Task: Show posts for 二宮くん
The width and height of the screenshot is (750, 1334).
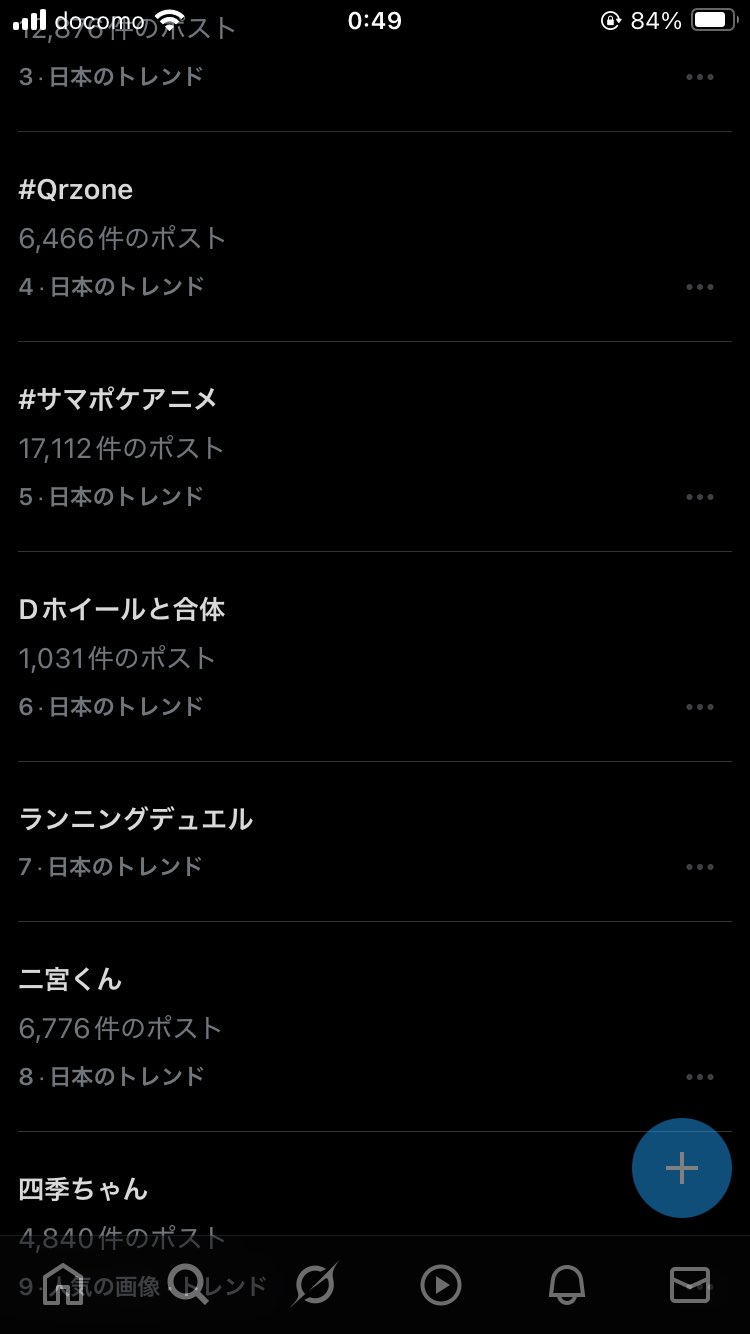Action: 70,980
